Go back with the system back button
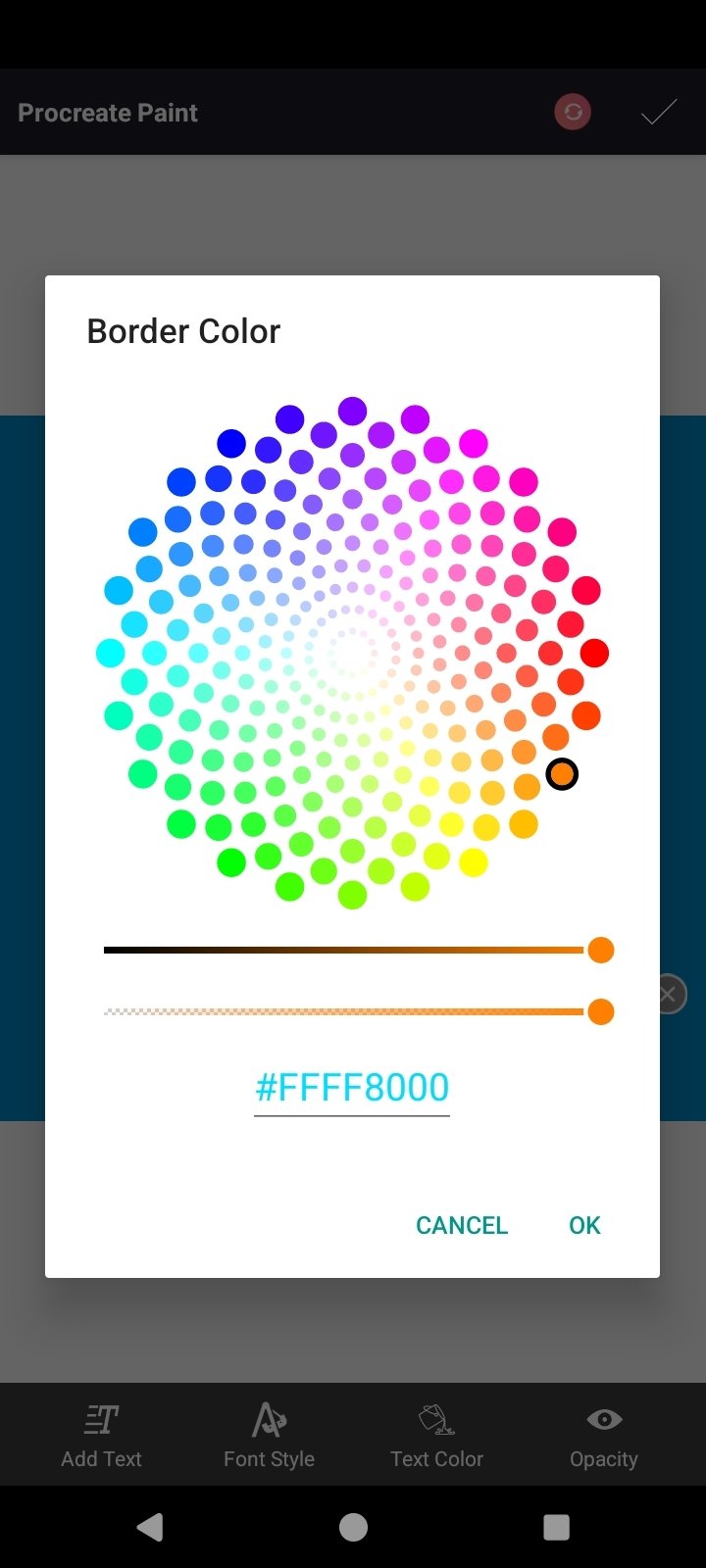Image resolution: width=706 pixels, height=1568 pixels. tap(150, 1527)
